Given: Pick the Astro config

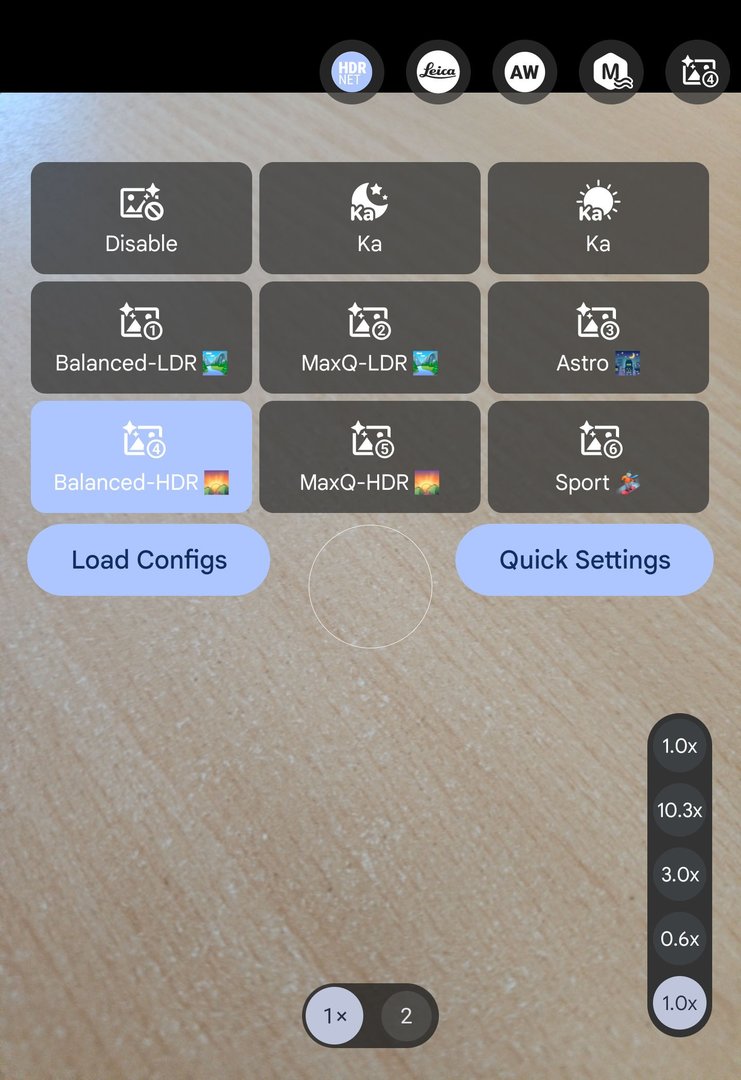Looking at the screenshot, I should click(598, 337).
